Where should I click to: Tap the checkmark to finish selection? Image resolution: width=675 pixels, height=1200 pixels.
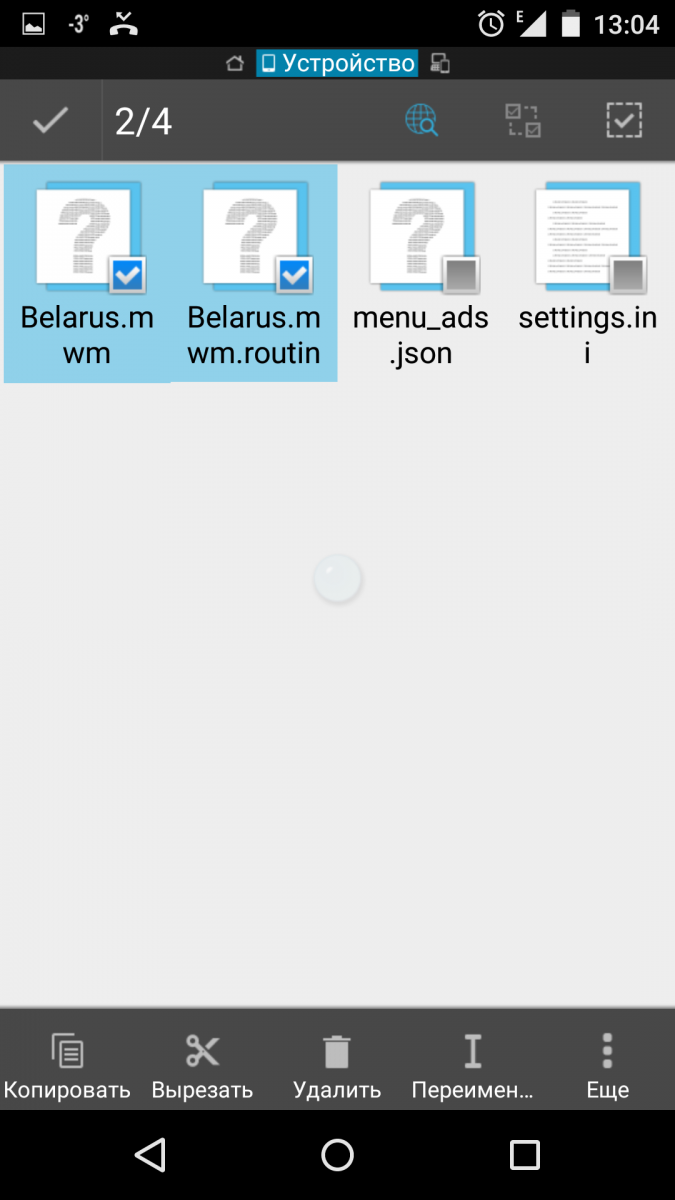[50, 121]
